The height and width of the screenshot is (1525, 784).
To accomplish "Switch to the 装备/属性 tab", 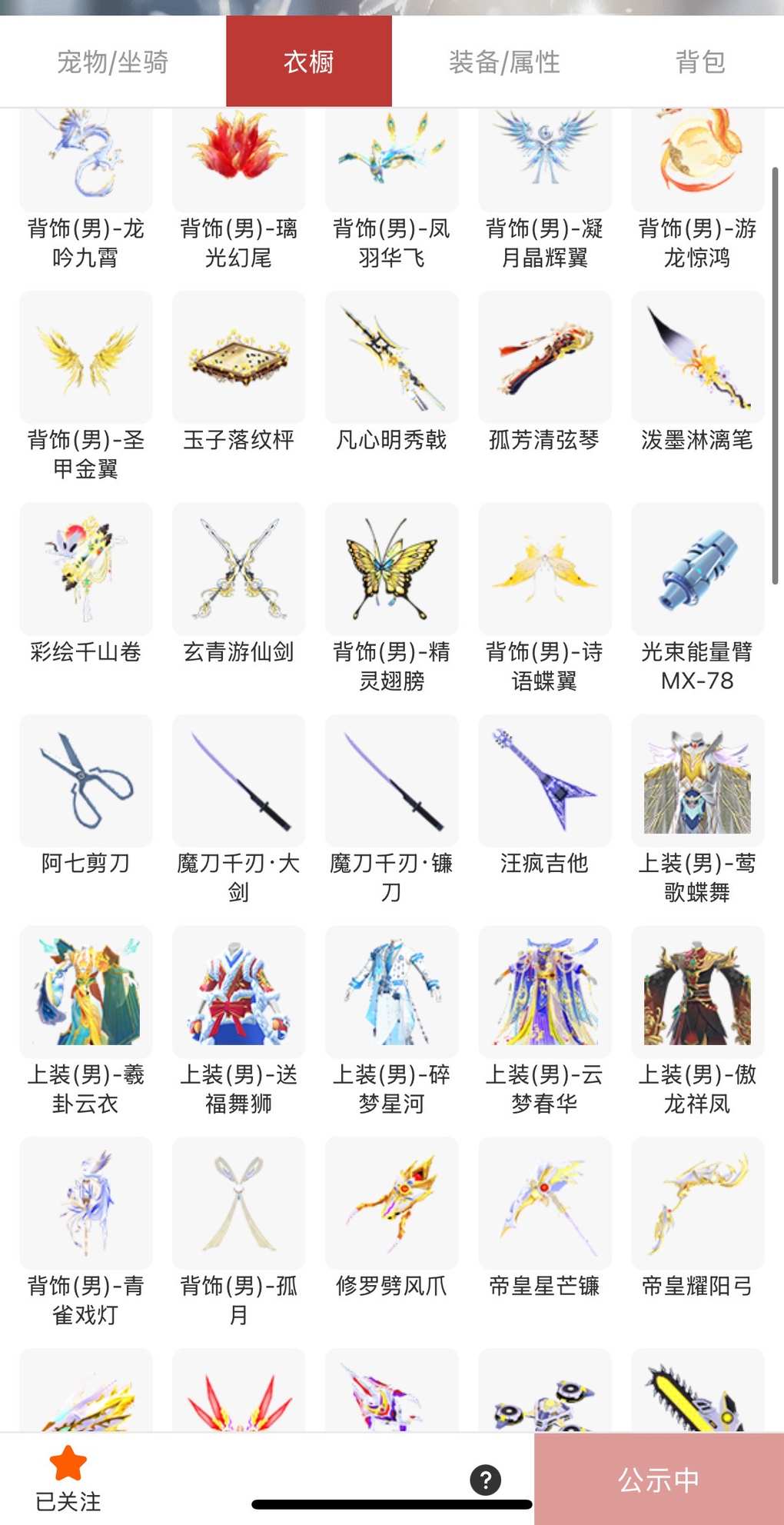I will [x=504, y=62].
